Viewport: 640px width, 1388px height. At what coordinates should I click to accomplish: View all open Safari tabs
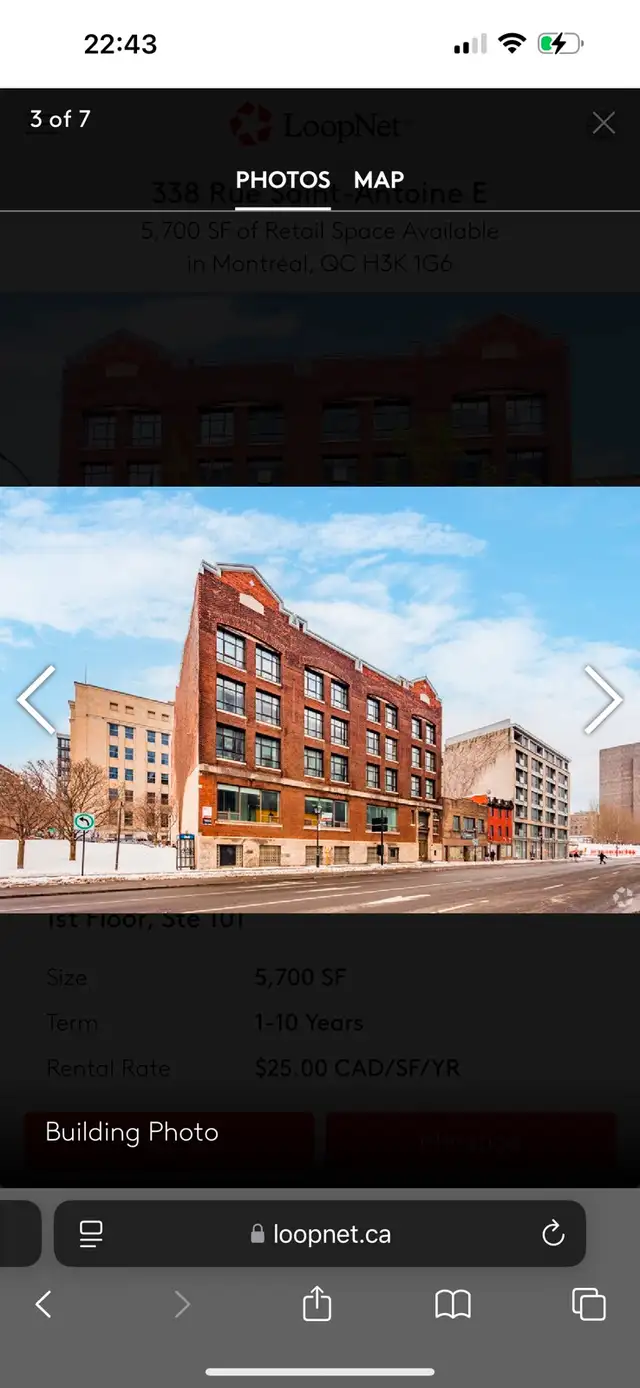(588, 1304)
